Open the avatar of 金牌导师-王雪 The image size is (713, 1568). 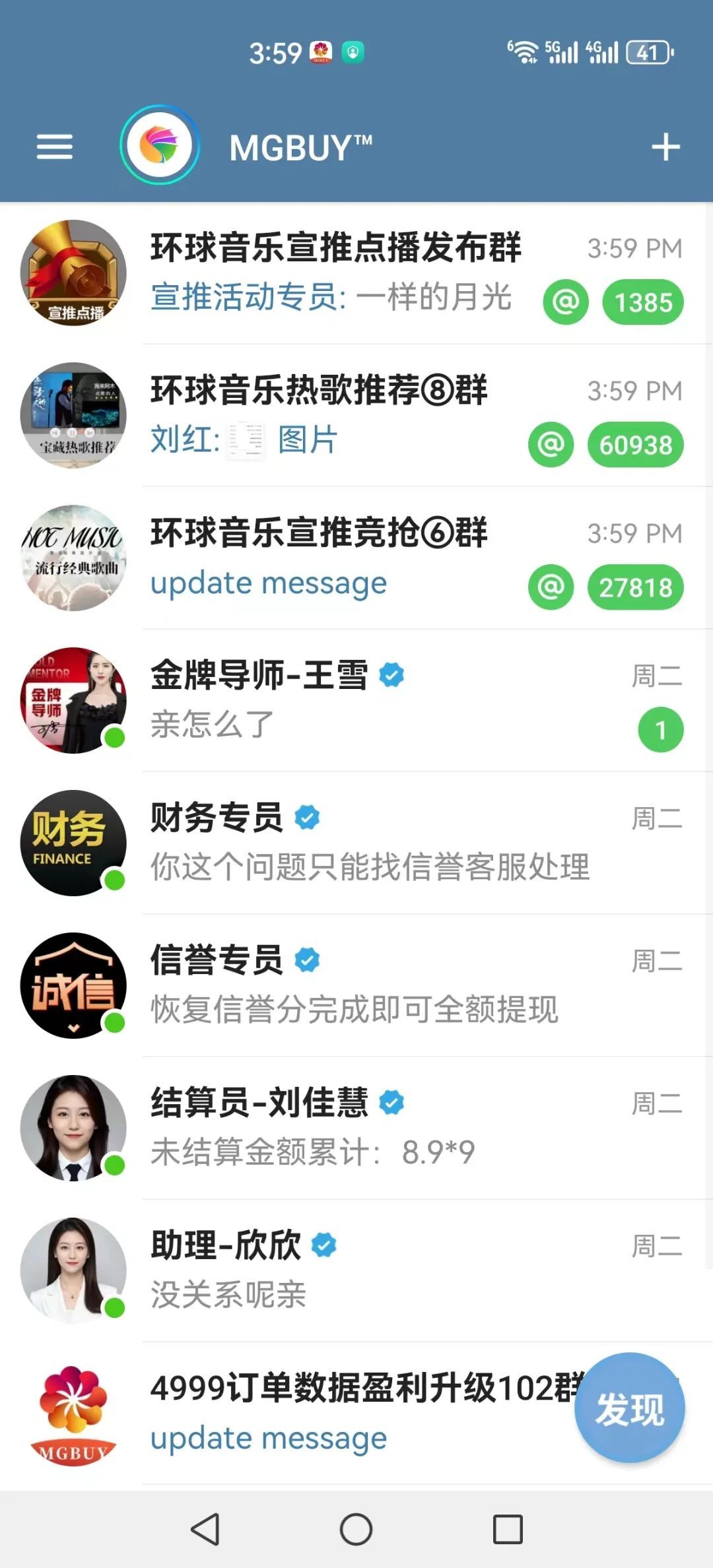(x=73, y=700)
